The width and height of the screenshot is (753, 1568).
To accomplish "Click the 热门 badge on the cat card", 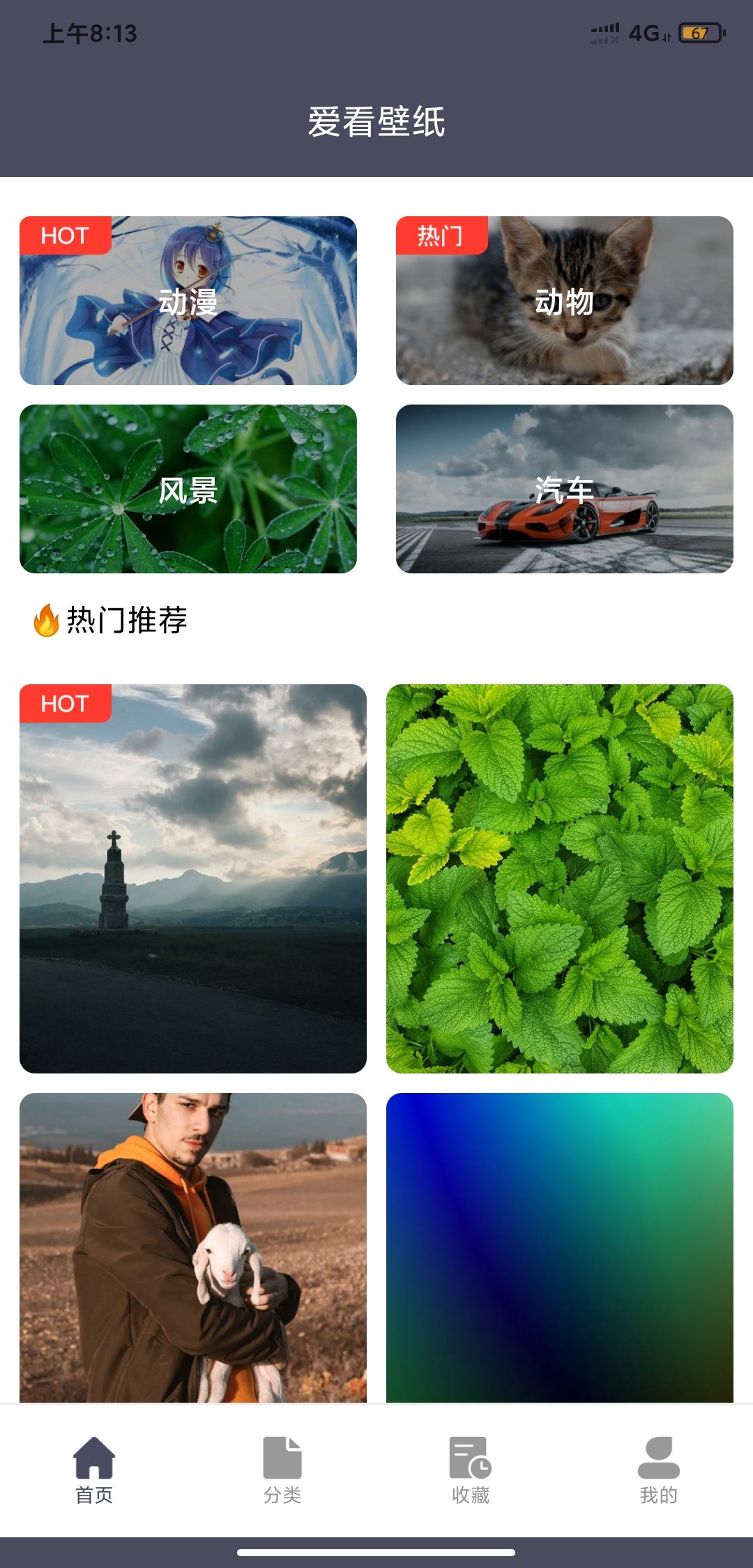I will pyautogui.click(x=442, y=236).
